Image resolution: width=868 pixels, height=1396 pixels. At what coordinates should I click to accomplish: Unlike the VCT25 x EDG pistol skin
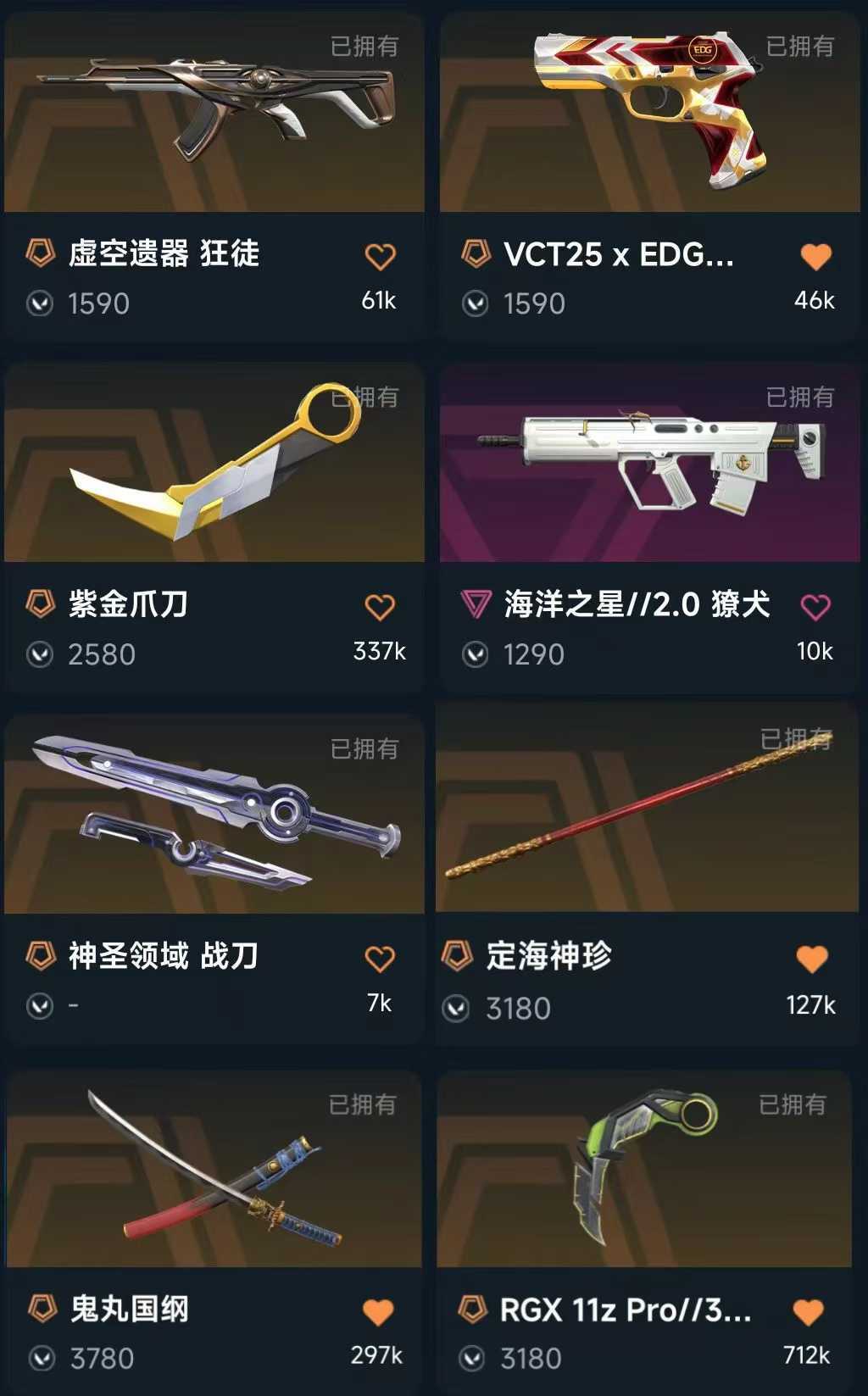point(815,256)
